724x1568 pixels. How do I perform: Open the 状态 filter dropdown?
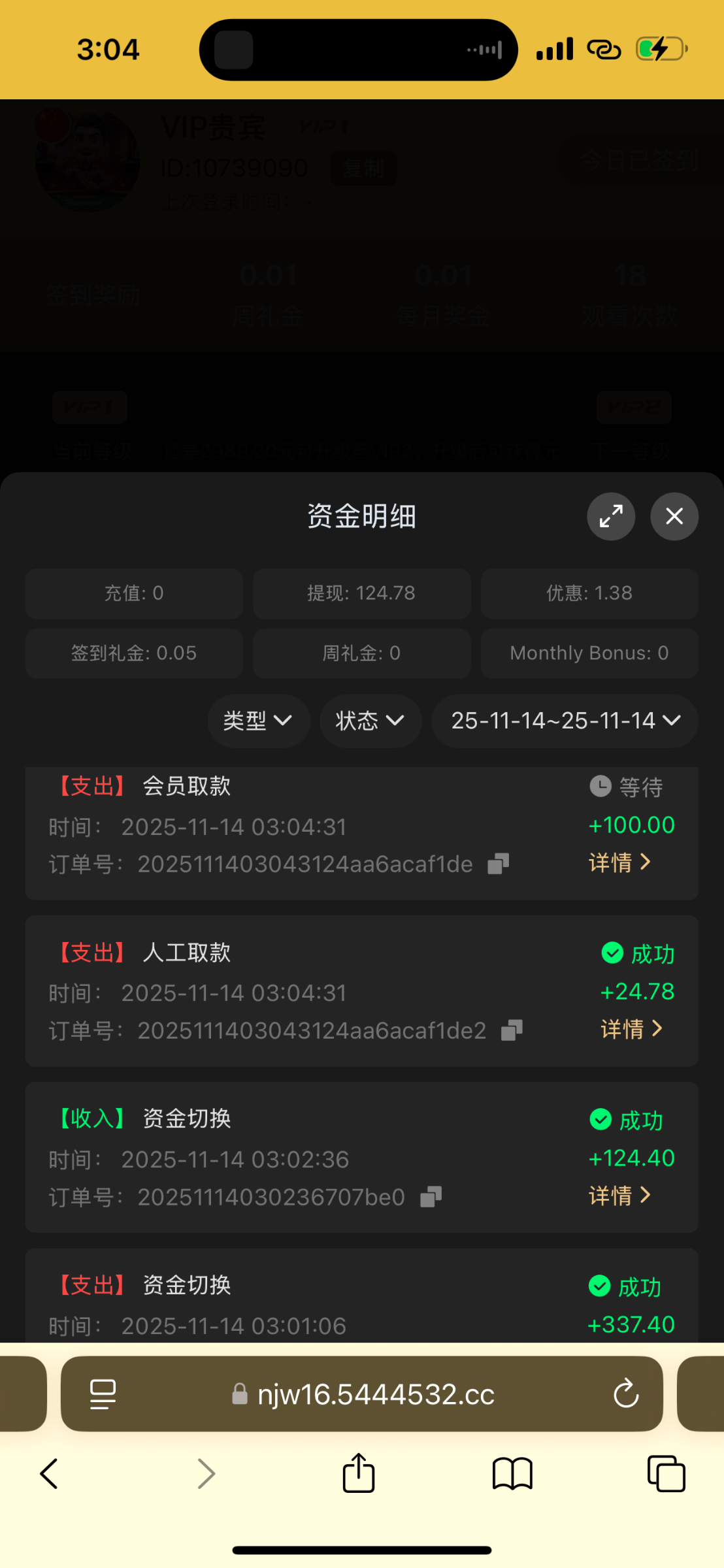coord(370,721)
